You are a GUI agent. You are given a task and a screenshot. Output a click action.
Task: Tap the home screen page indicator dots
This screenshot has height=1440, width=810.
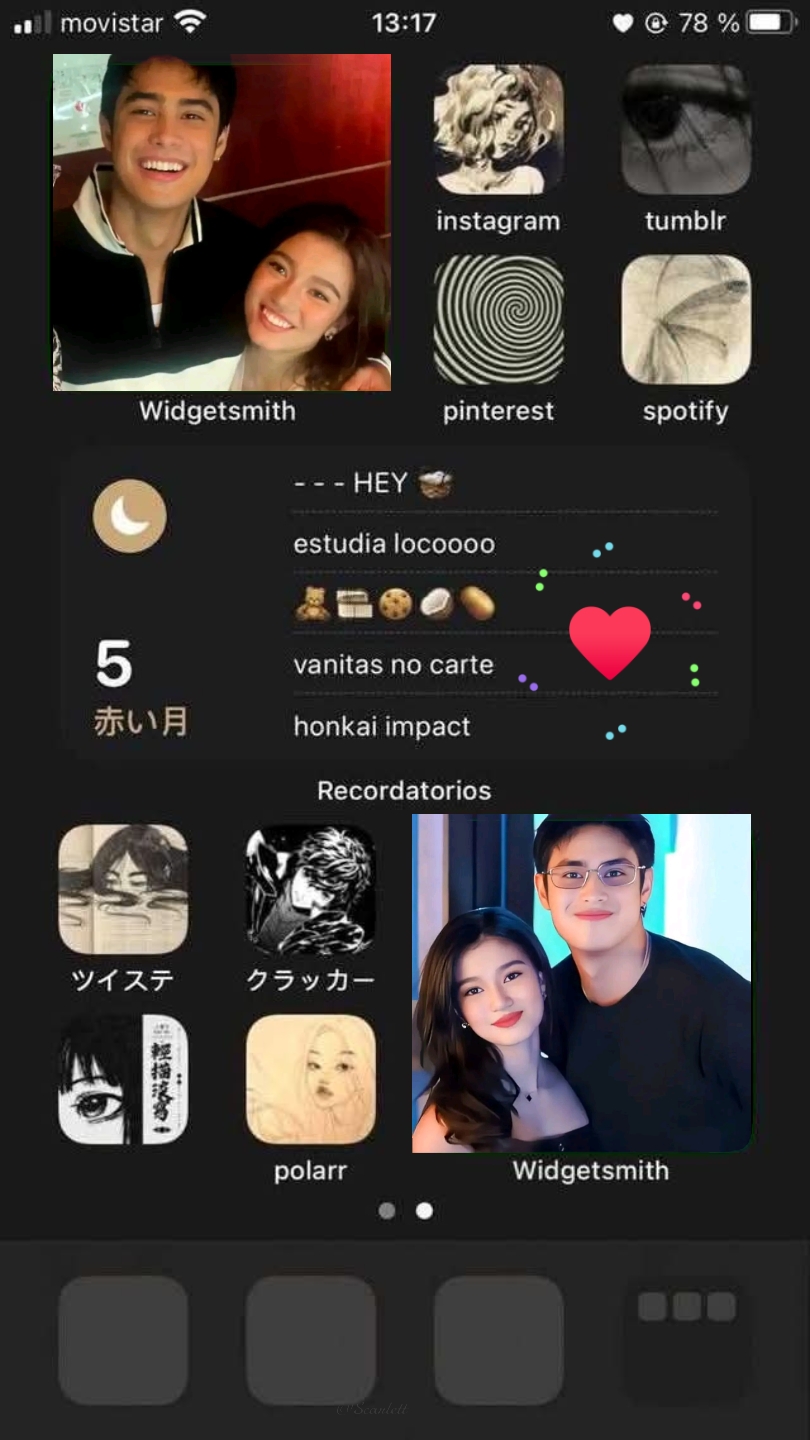tap(405, 1211)
